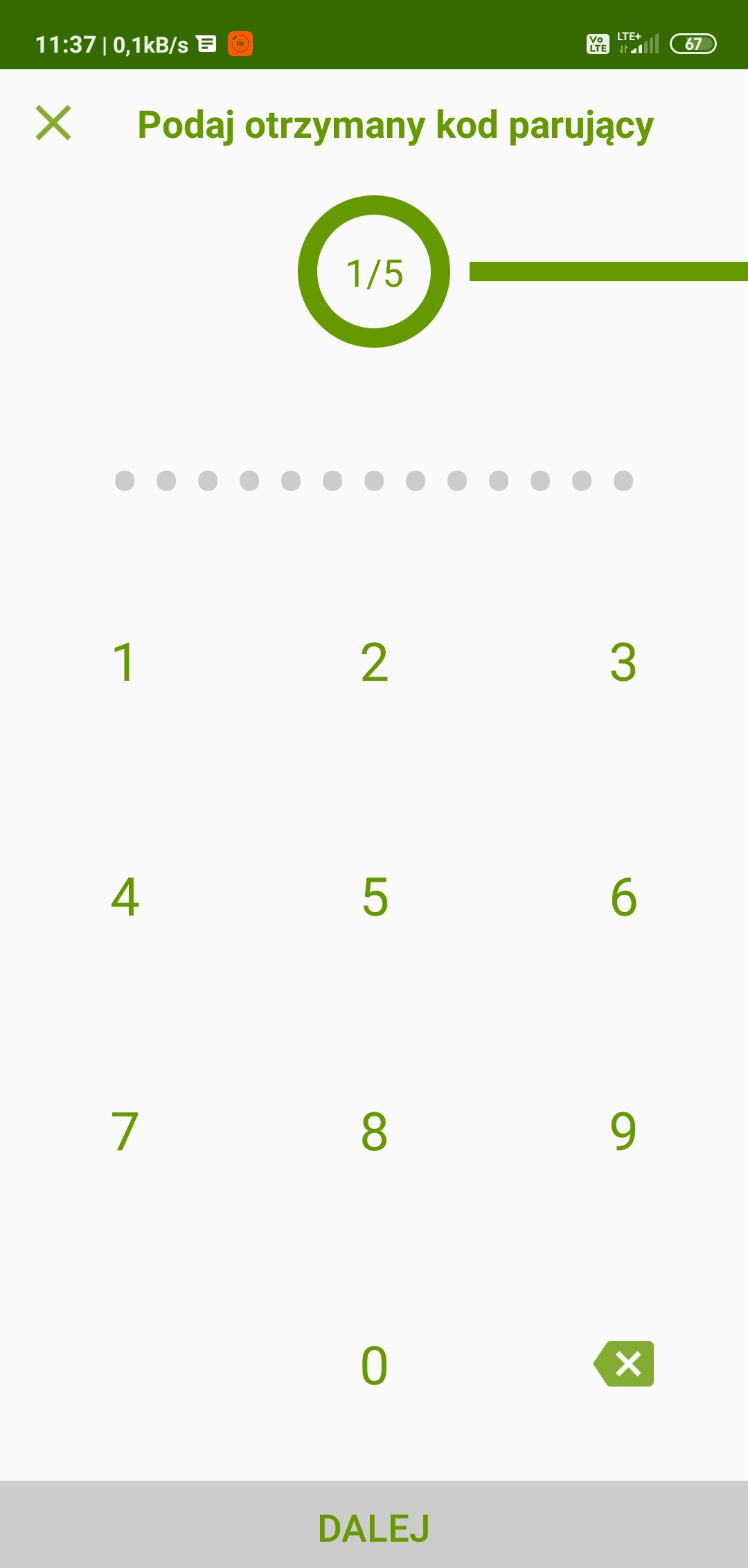Screen dimensions: 748x1568
Task: Enter digit 5 on the keypad
Action: tap(374, 897)
